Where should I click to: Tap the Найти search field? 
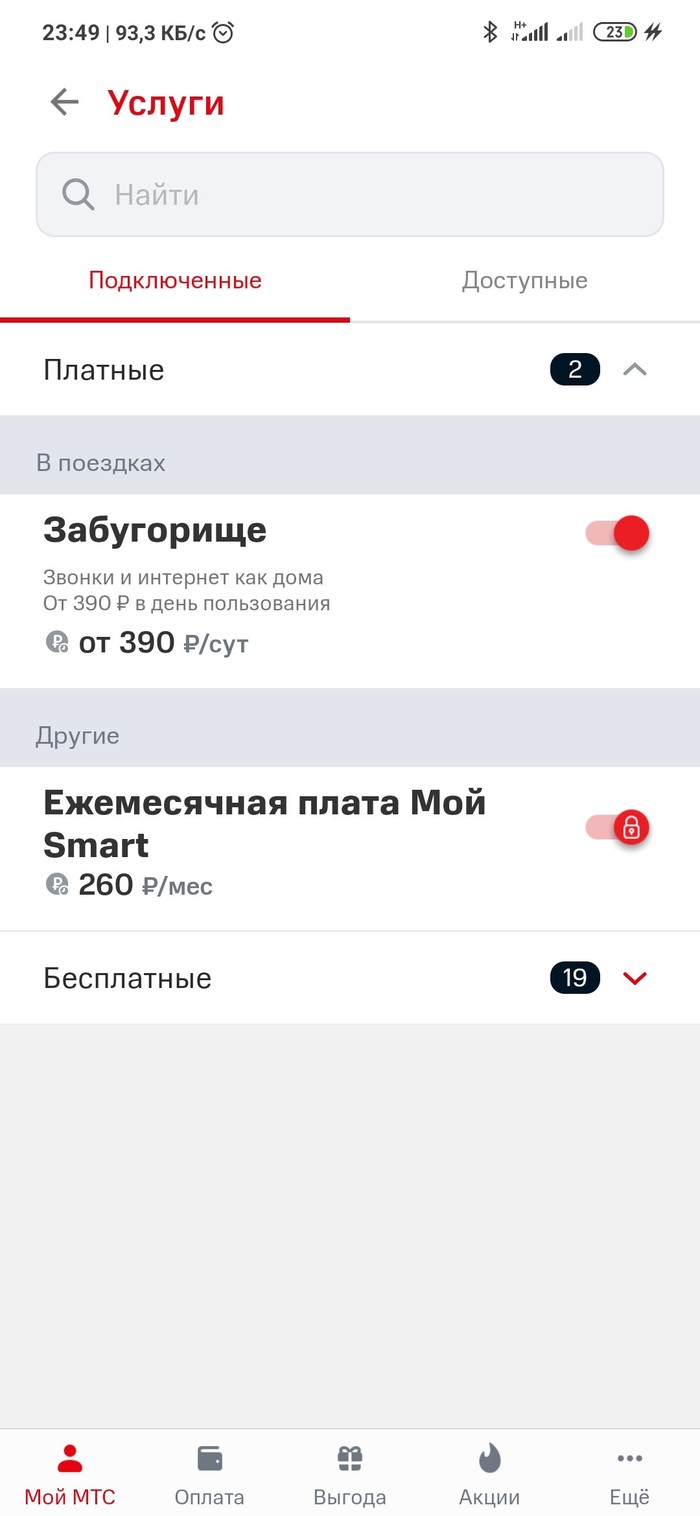(x=350, y=194)
